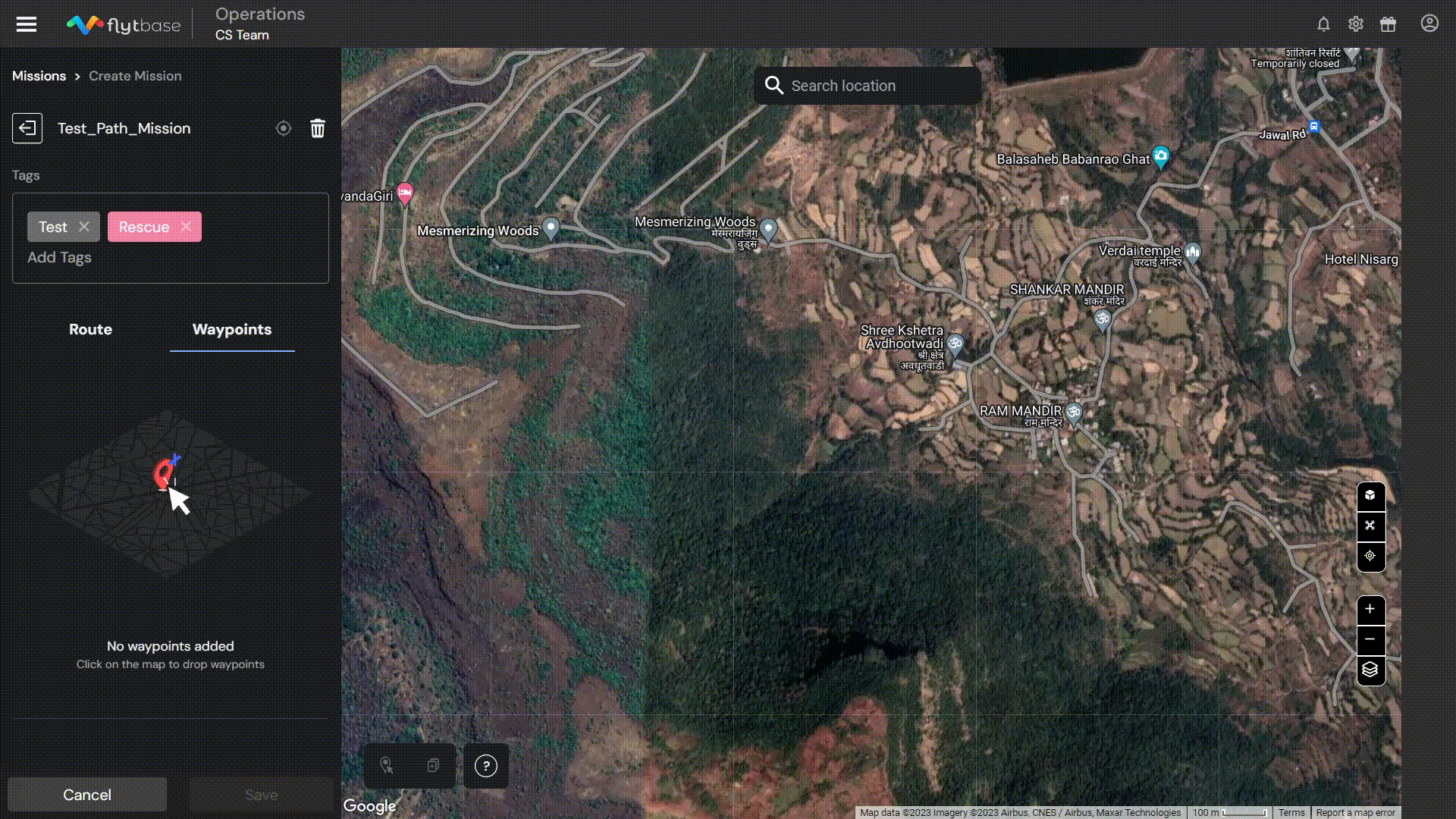This screenshot has width=1456, height=819.
Task: Open the settings gear
Action: (1356, 24)
